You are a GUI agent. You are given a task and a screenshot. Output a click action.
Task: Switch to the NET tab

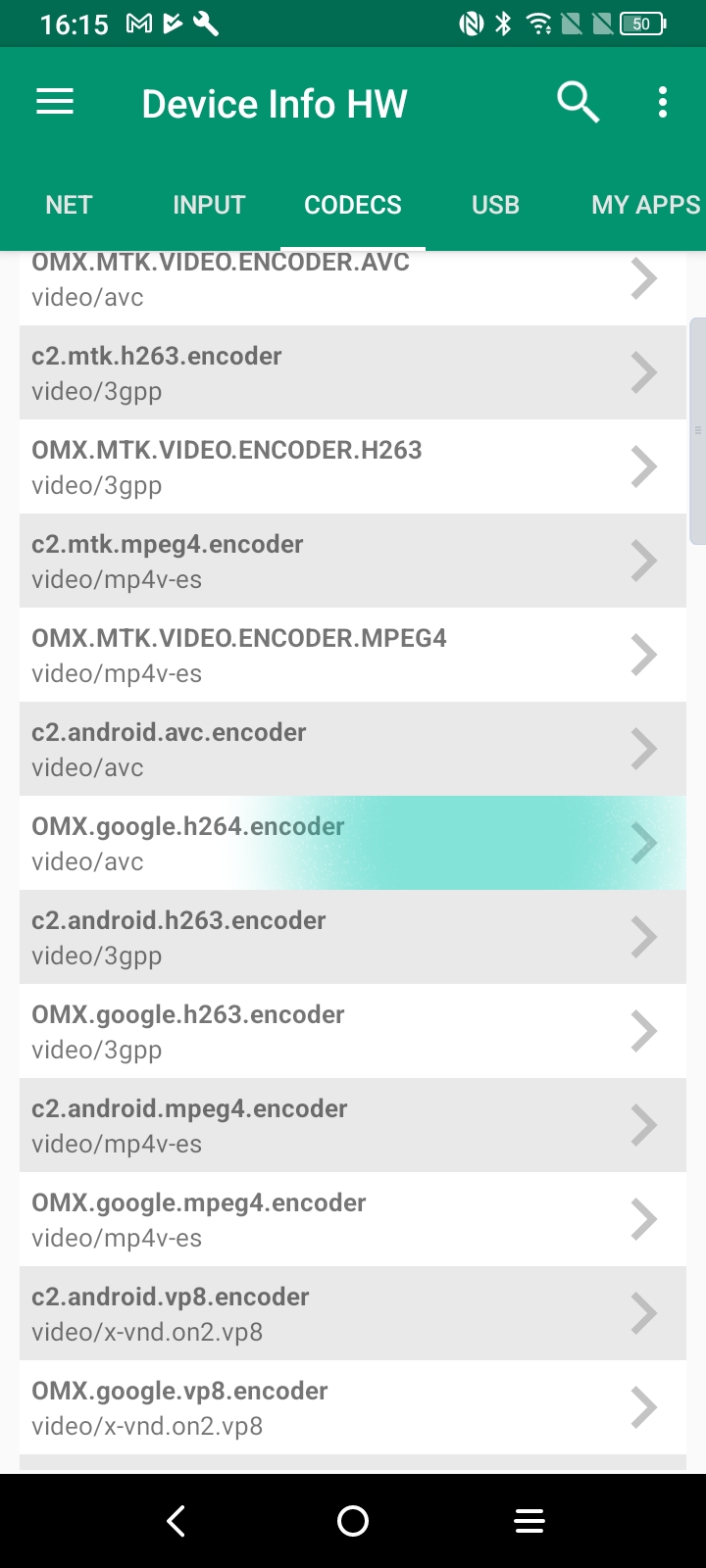[x=69, y=205]
